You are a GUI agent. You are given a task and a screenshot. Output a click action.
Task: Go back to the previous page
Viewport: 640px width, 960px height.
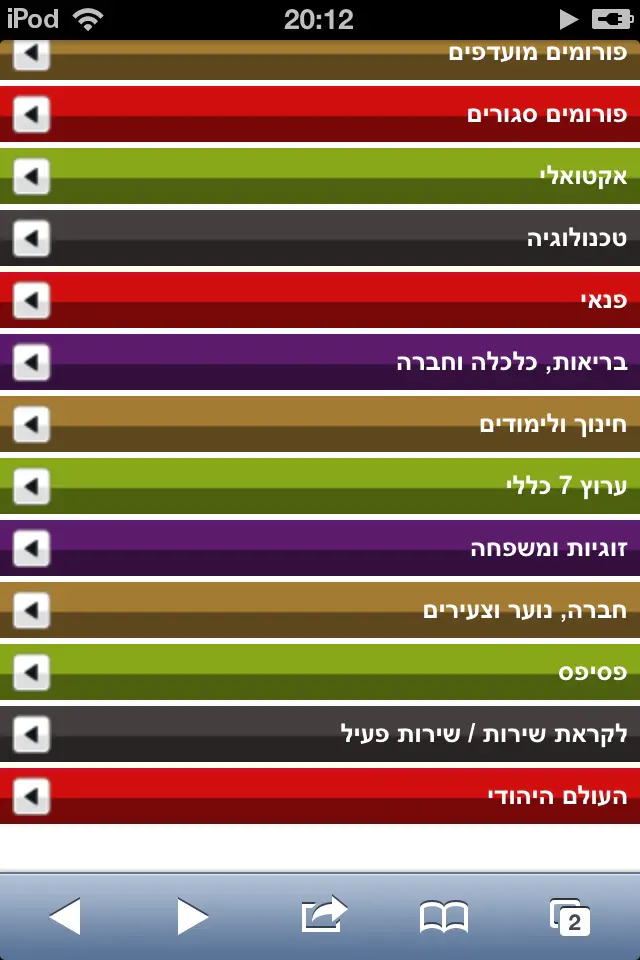pos(65,915)
